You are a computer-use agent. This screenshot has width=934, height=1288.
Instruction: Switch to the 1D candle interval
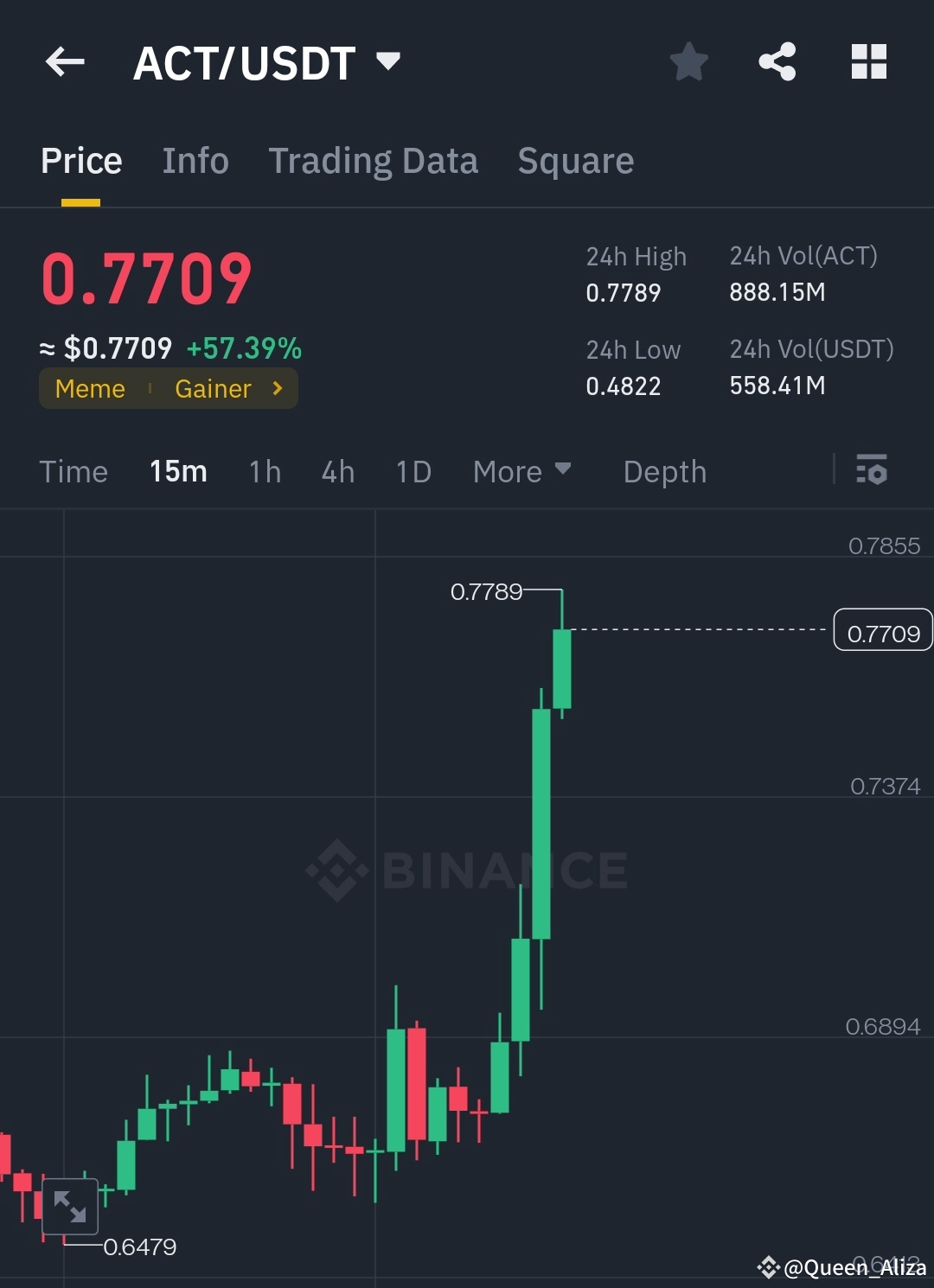click(x=413, y=471)
